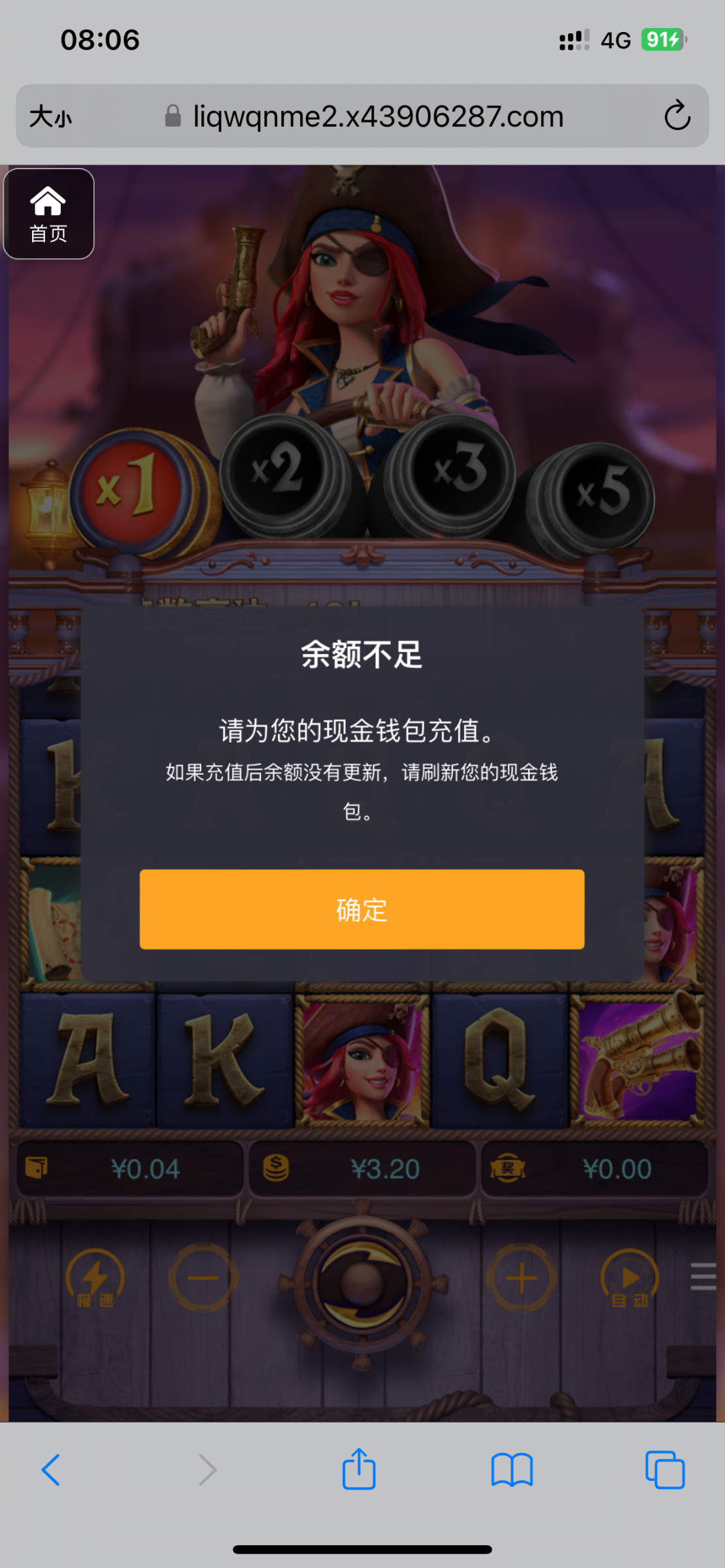Share this page
Screen dimensions: 725x1568
point(359,1470)
